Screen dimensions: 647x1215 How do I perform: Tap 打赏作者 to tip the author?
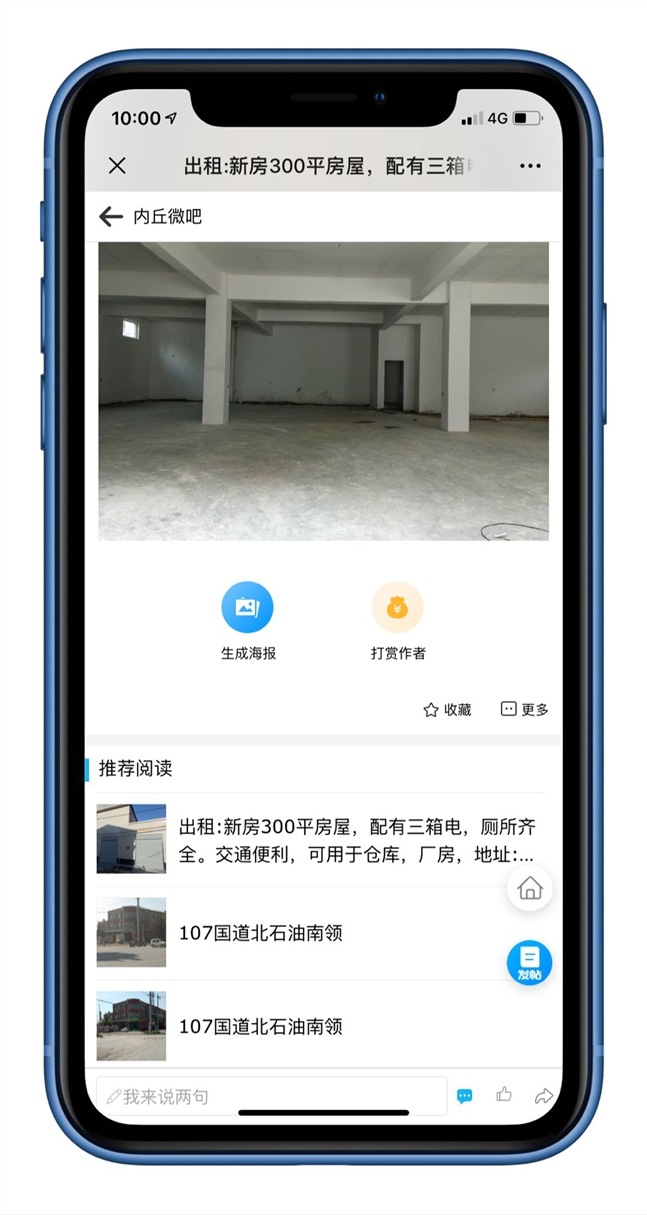397,608
